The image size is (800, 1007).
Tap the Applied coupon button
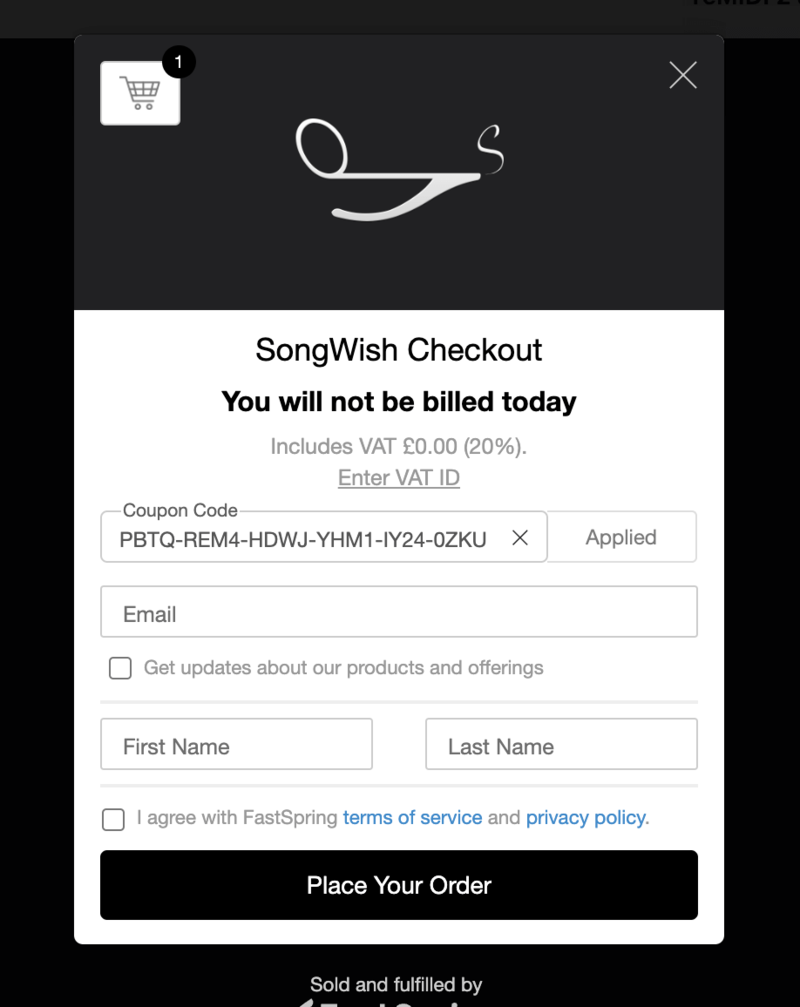tap(621, 537)
